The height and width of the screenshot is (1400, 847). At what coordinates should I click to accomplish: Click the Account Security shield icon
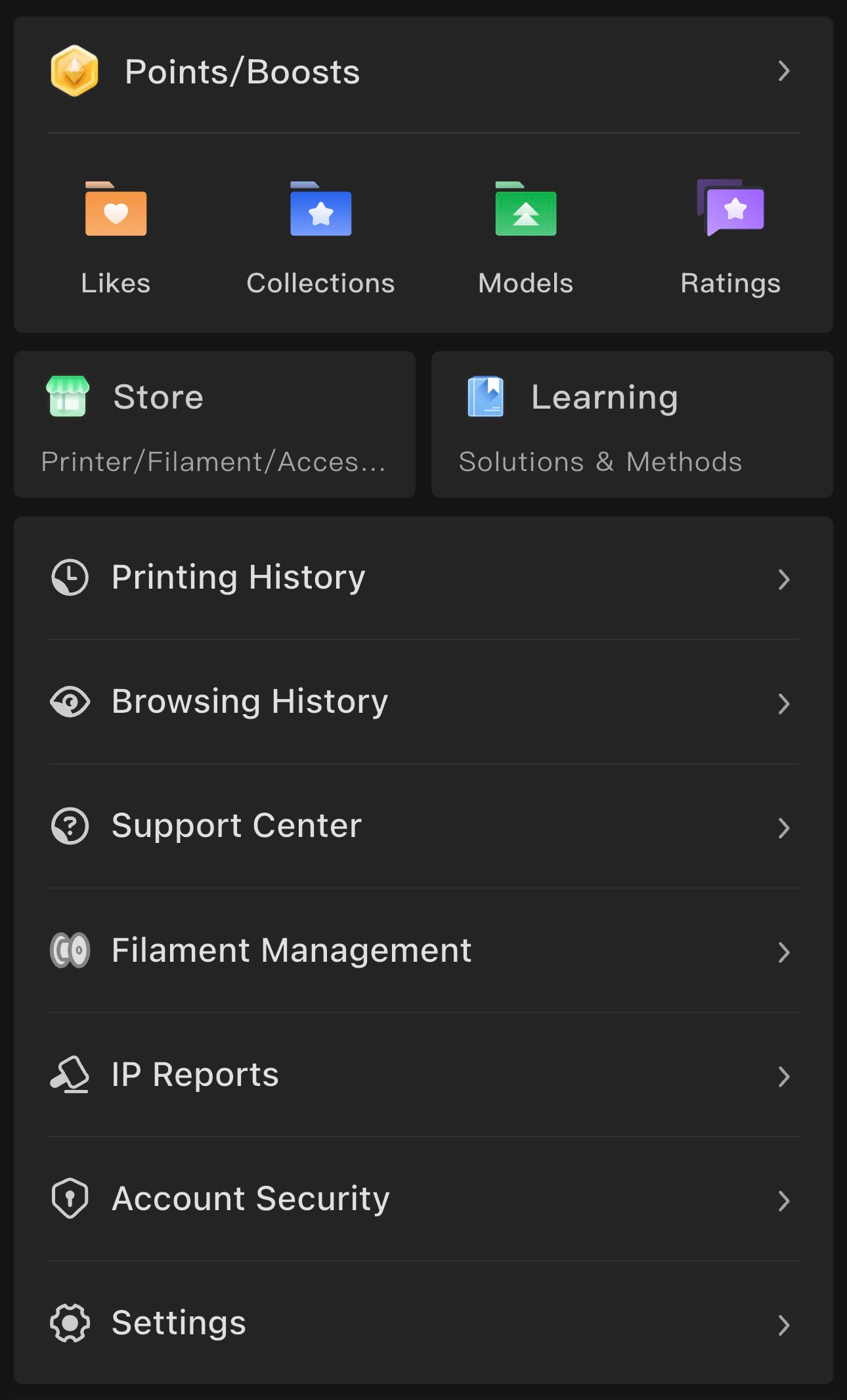pyautogui.click(x=70, y=1199)
